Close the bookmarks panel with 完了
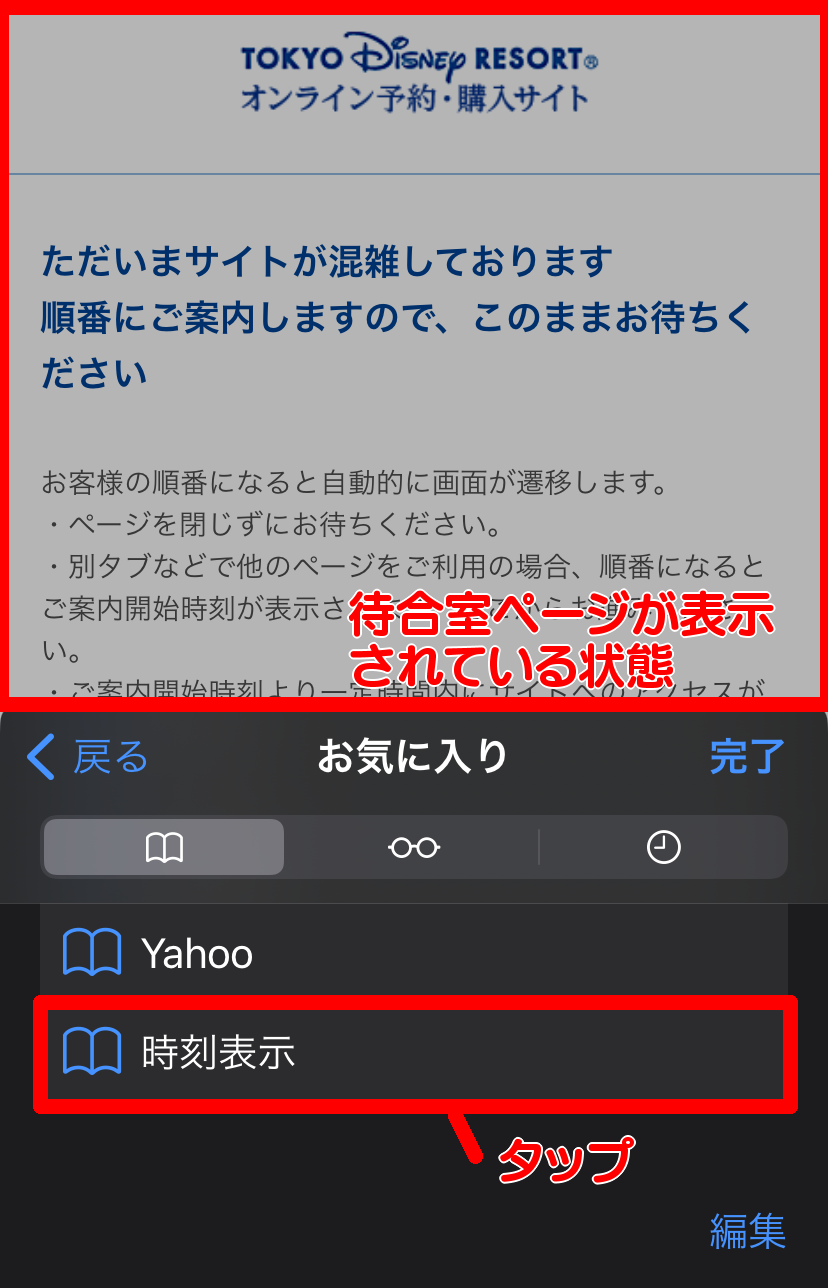 pyautogui.click(x=747, y=757)
